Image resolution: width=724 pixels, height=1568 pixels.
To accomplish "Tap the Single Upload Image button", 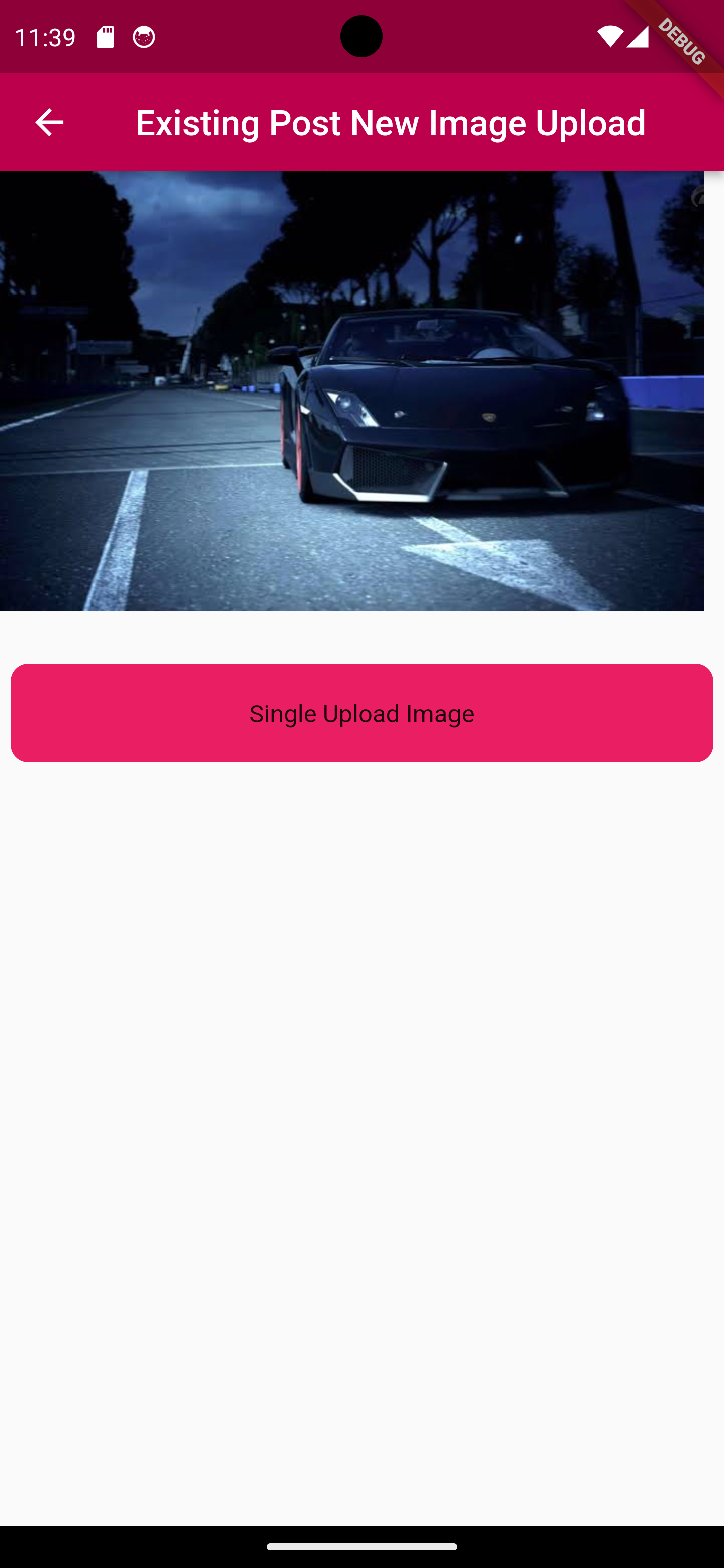I will (361, 713).
